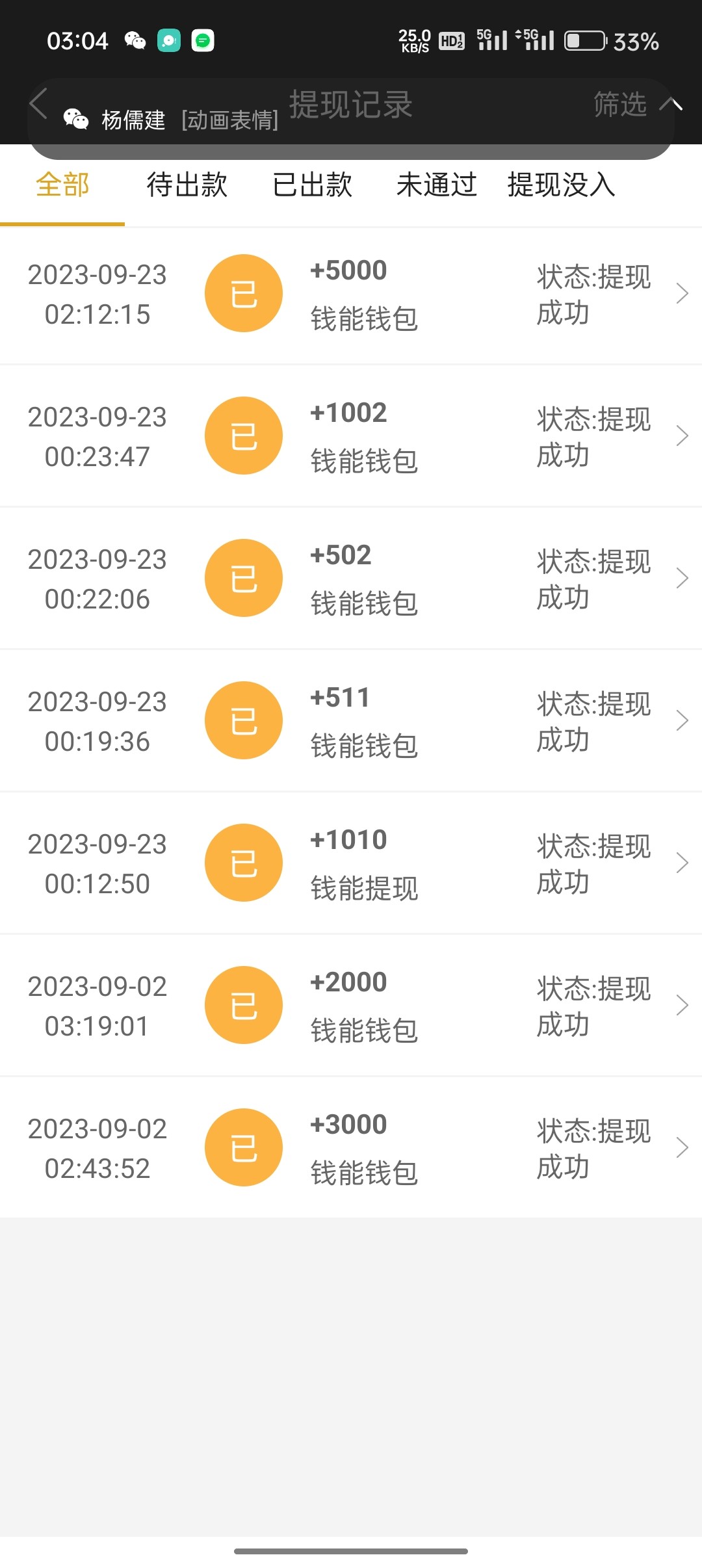Switch to the 已出款 tab

pyautogui.click(x=313, y=185)
